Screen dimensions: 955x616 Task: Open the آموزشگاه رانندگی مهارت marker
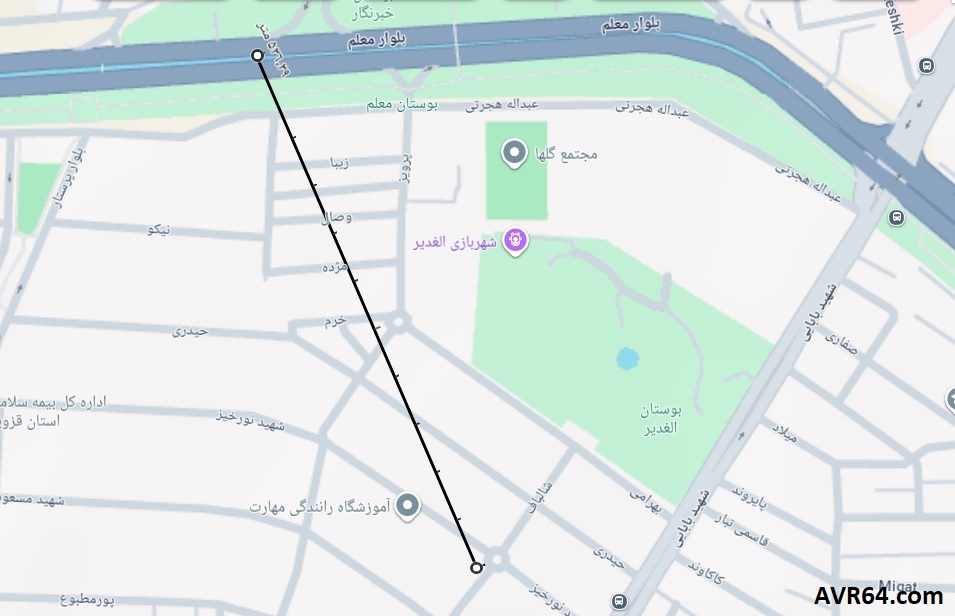tap(407, 506)
